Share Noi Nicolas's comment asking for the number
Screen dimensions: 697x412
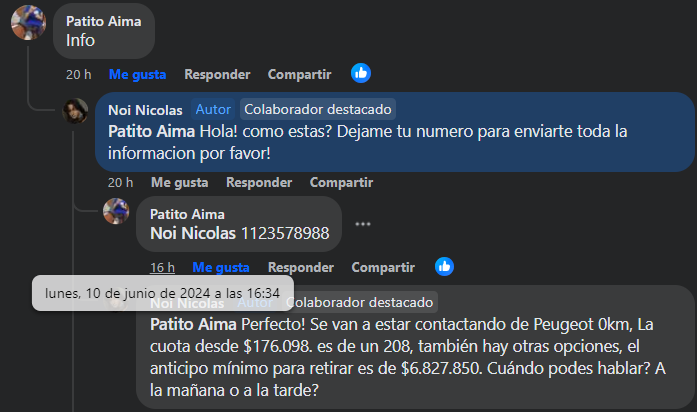[341, 182]
